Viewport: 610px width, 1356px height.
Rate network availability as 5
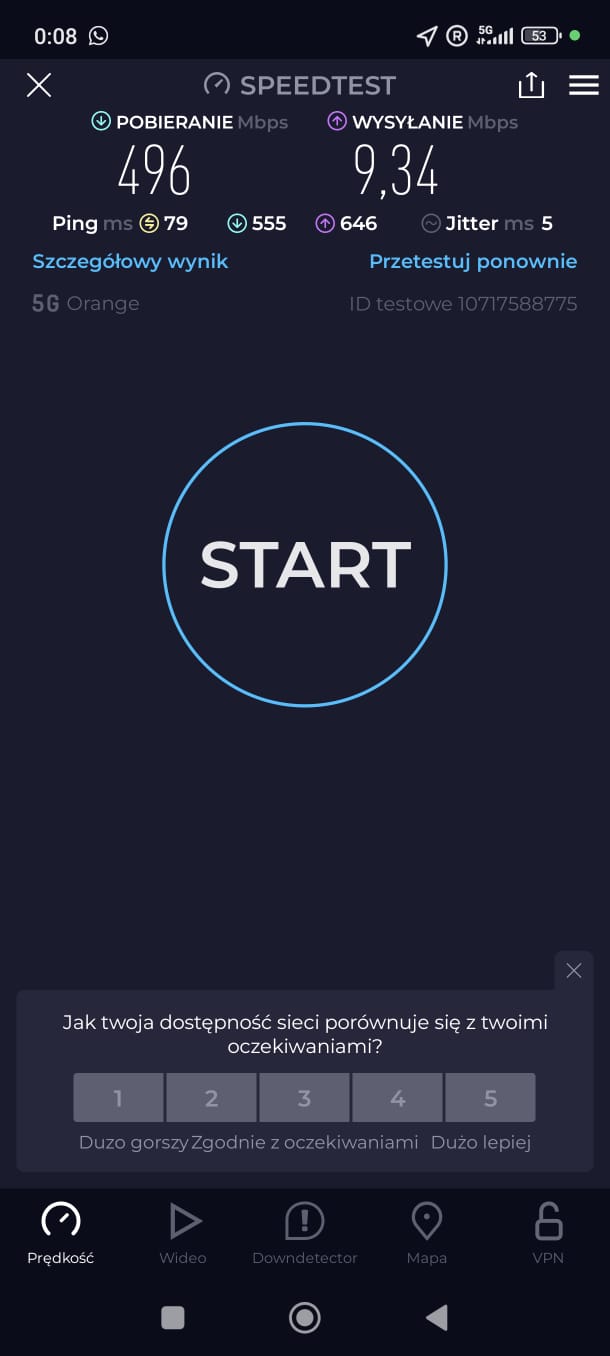490,1098
